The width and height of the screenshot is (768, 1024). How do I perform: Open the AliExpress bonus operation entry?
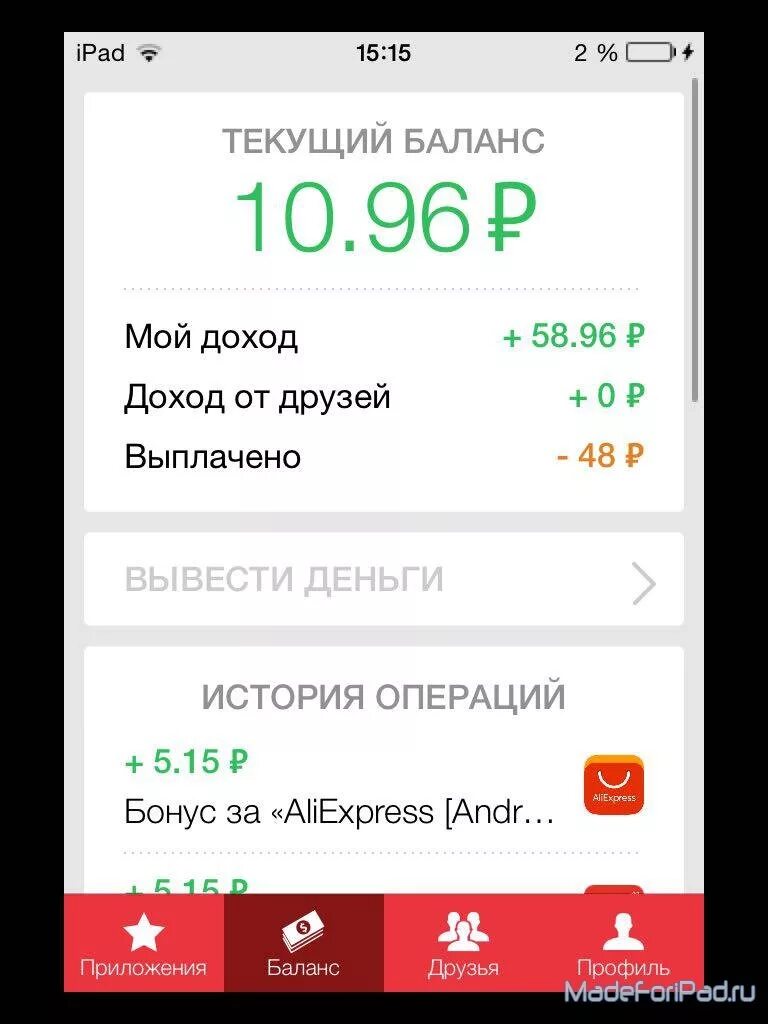pyautogui.click(x=384, y=790)
